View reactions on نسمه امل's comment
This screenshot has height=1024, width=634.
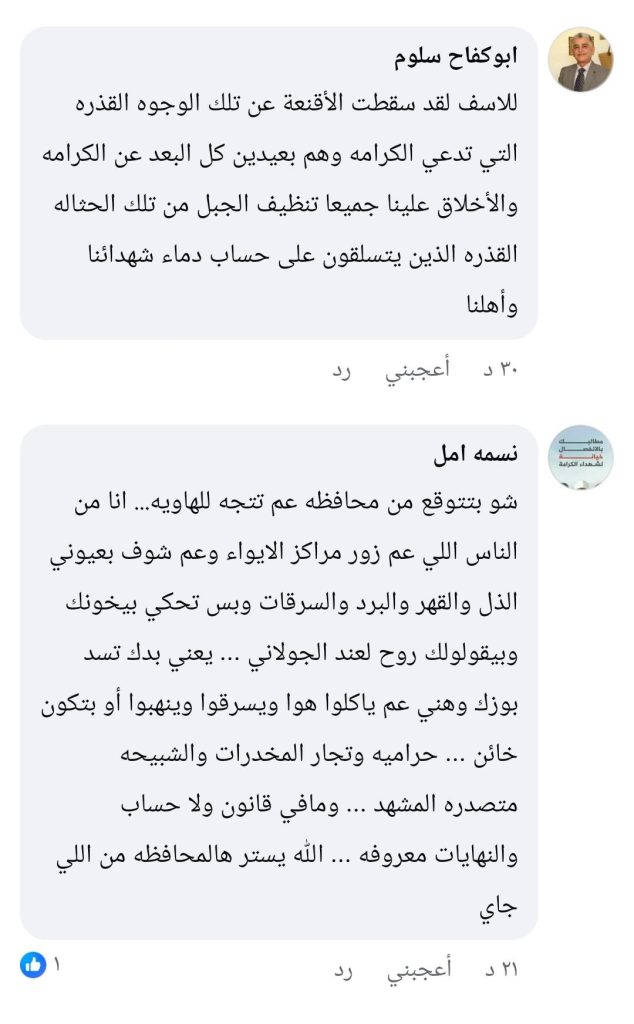coord(40,966)
